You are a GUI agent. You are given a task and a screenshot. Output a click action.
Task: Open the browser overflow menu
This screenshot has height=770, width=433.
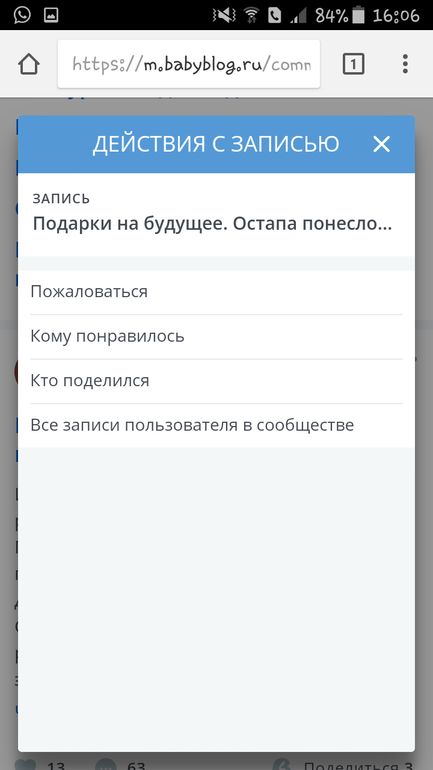(x=405, y=64)
